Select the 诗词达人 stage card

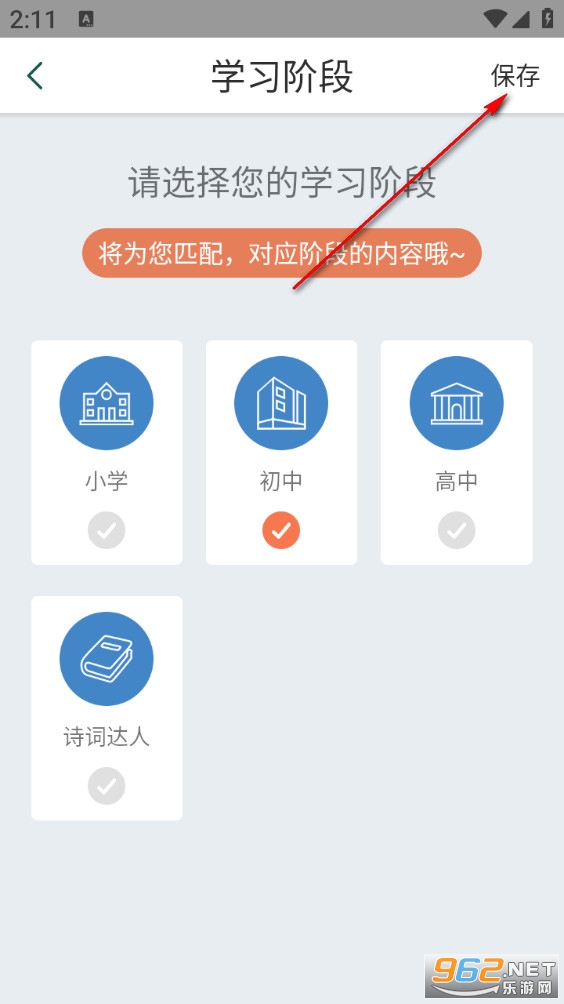[107, 708]
